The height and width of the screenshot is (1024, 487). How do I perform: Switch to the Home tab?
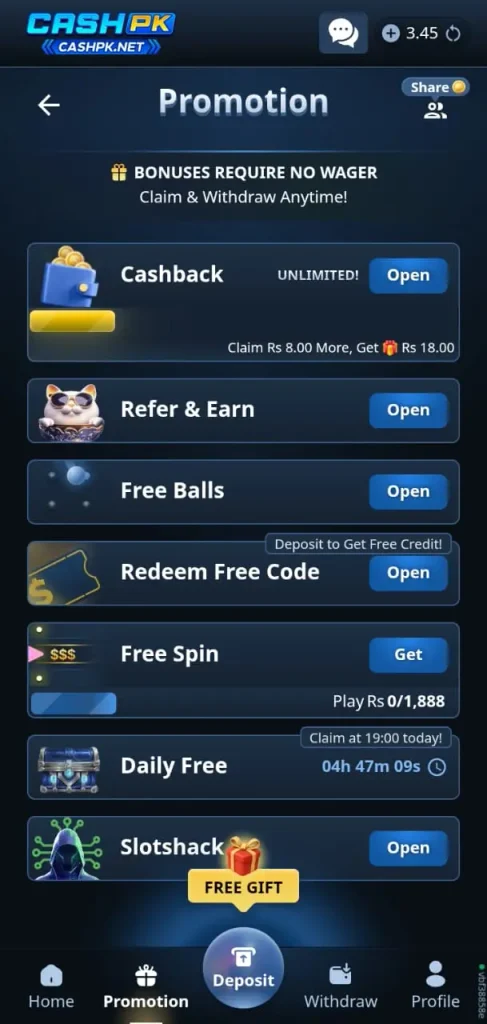pos(51,987)
